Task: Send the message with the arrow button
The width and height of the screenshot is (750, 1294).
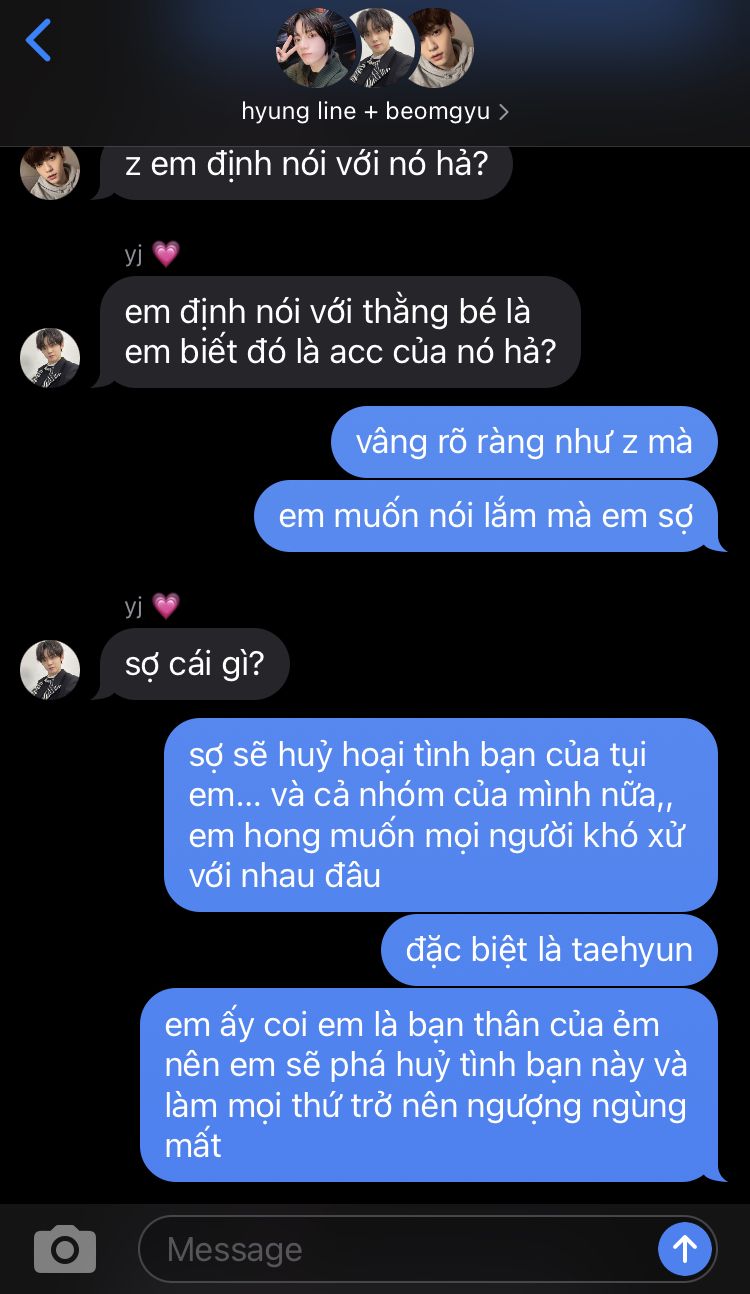Action: point(685,1248)
